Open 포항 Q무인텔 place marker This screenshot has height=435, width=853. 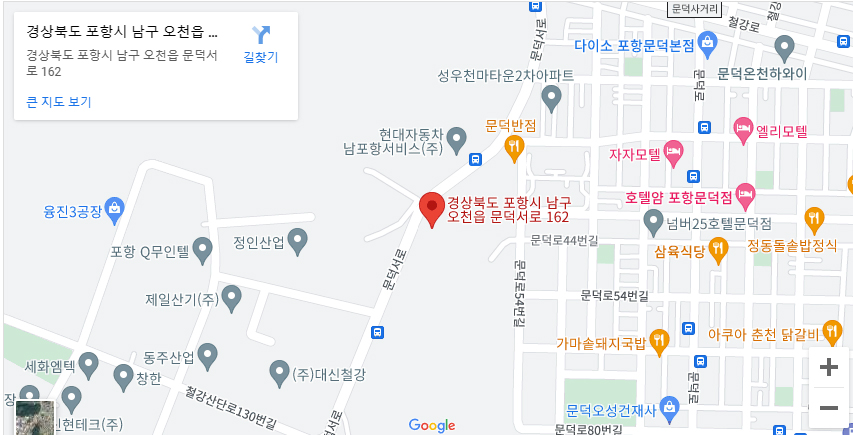203,248
